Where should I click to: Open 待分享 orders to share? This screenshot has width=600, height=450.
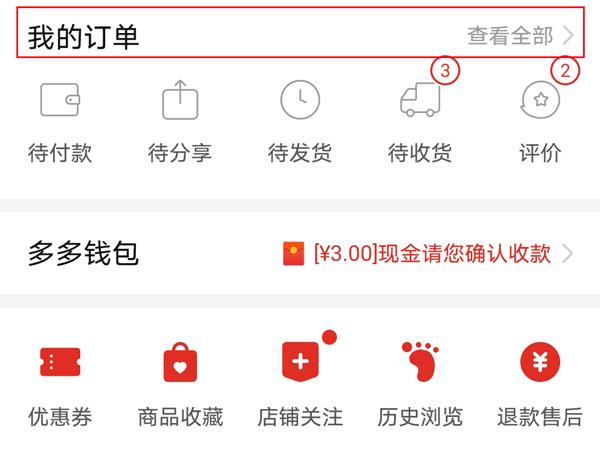[180, 122]
